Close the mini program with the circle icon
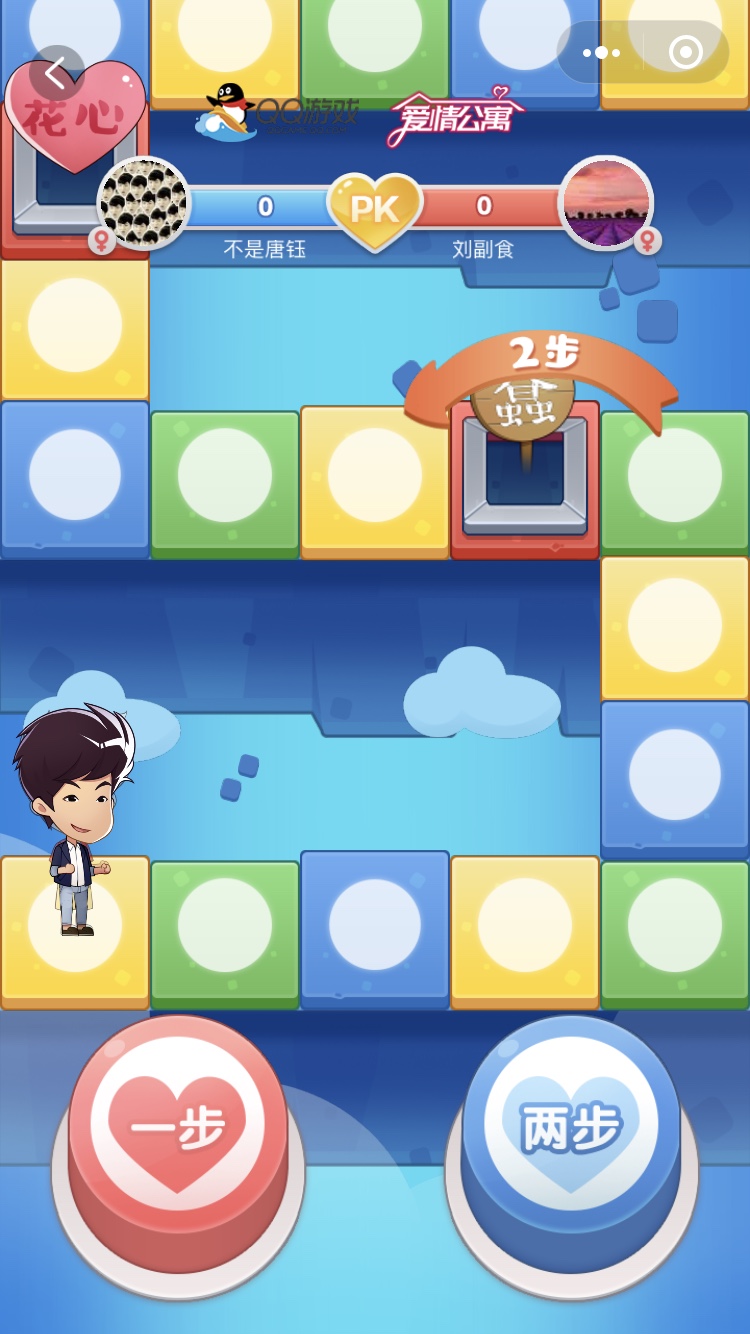The height and width of the screenshot is (1334, 750). point(685,53)
